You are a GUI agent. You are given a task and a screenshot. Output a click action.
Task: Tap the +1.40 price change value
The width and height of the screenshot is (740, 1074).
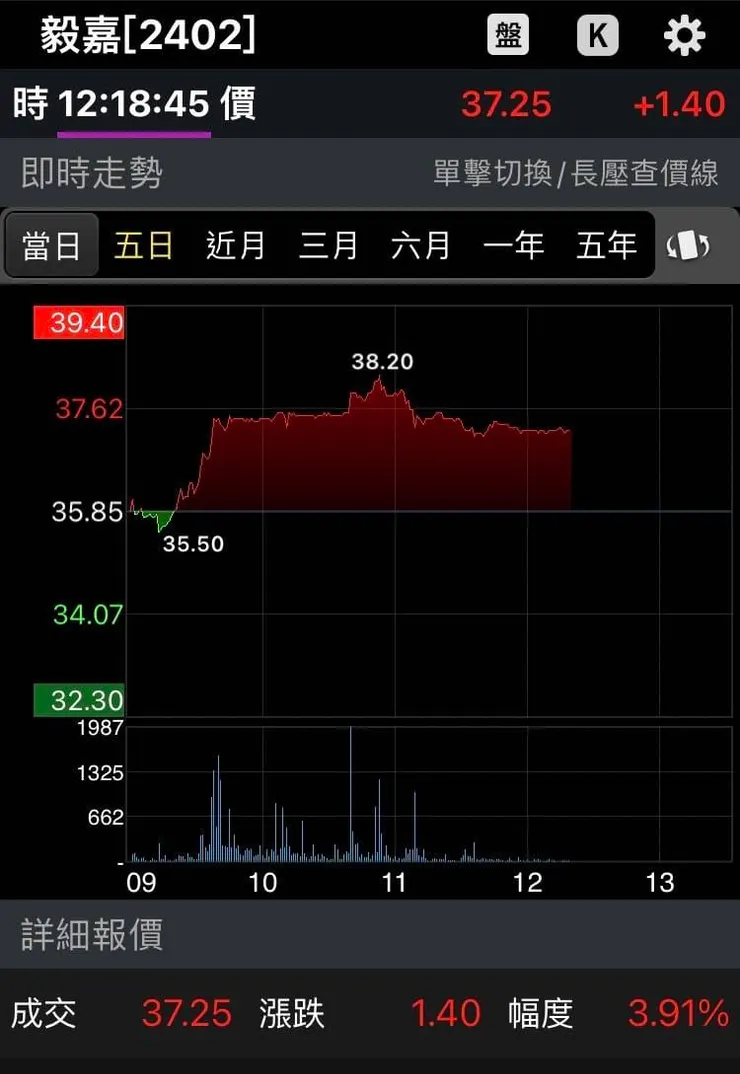click(x=676, y=103)
